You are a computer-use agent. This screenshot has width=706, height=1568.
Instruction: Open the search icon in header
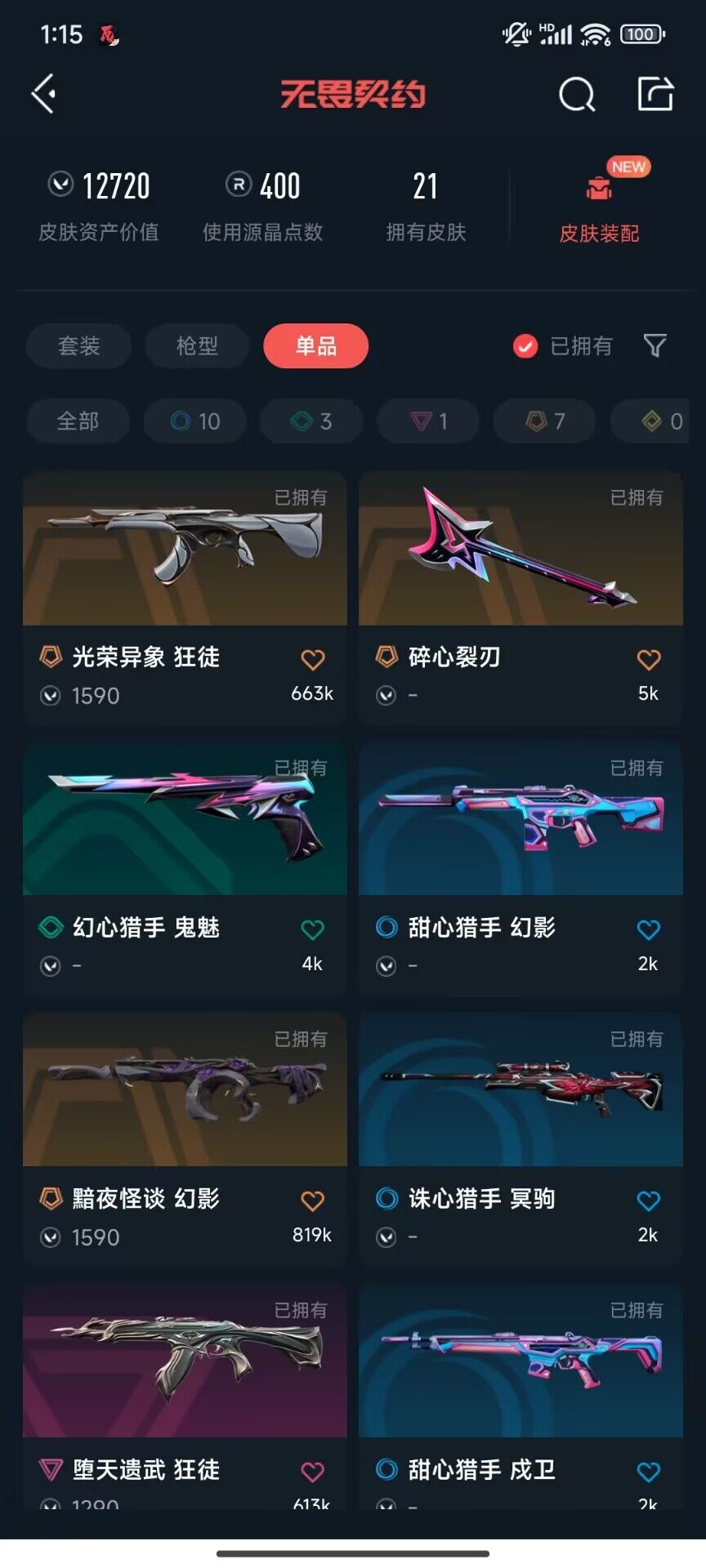(x=576, y=95)
